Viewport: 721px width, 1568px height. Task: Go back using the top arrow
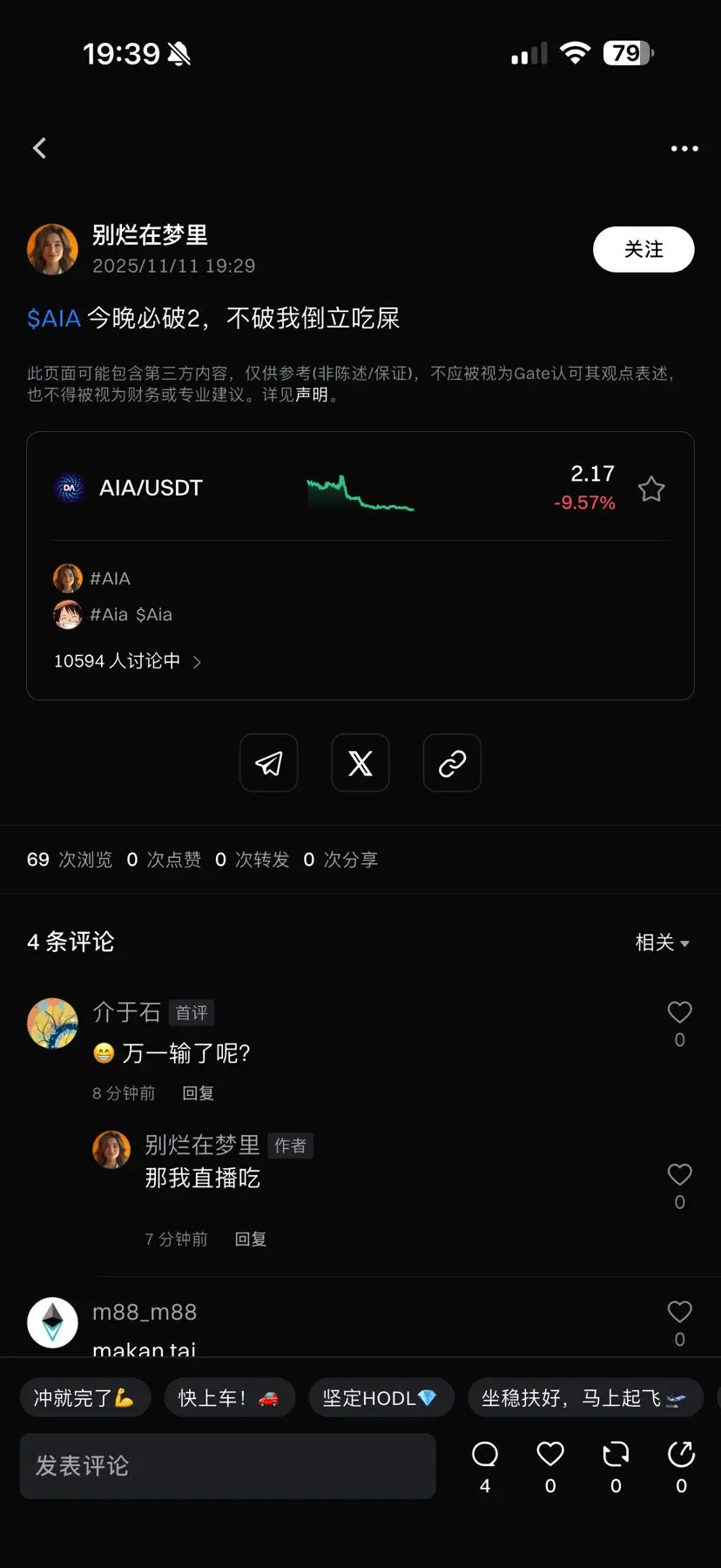(x=39, y=148)
